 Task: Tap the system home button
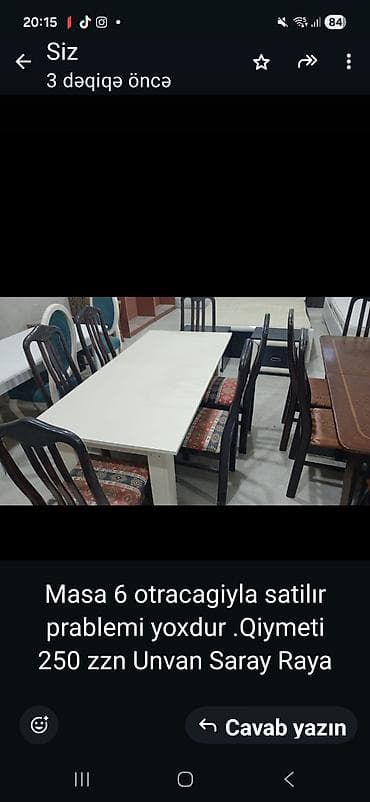(185, 779)
